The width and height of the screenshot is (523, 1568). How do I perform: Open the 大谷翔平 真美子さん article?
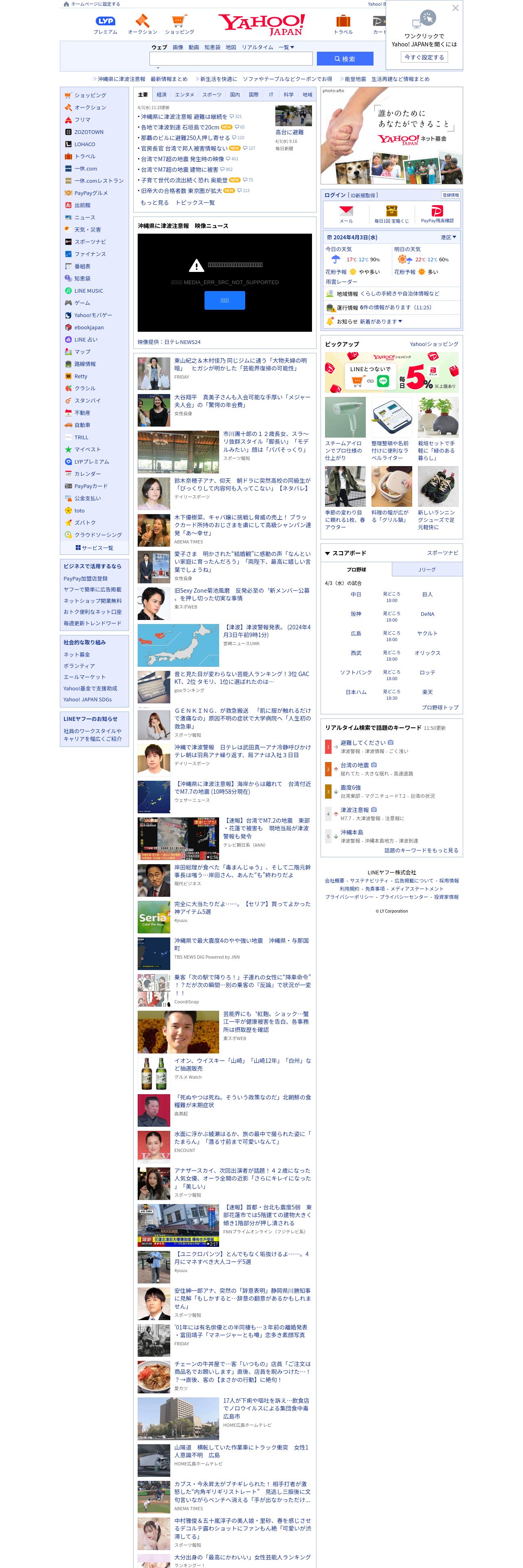coord(242,401)
